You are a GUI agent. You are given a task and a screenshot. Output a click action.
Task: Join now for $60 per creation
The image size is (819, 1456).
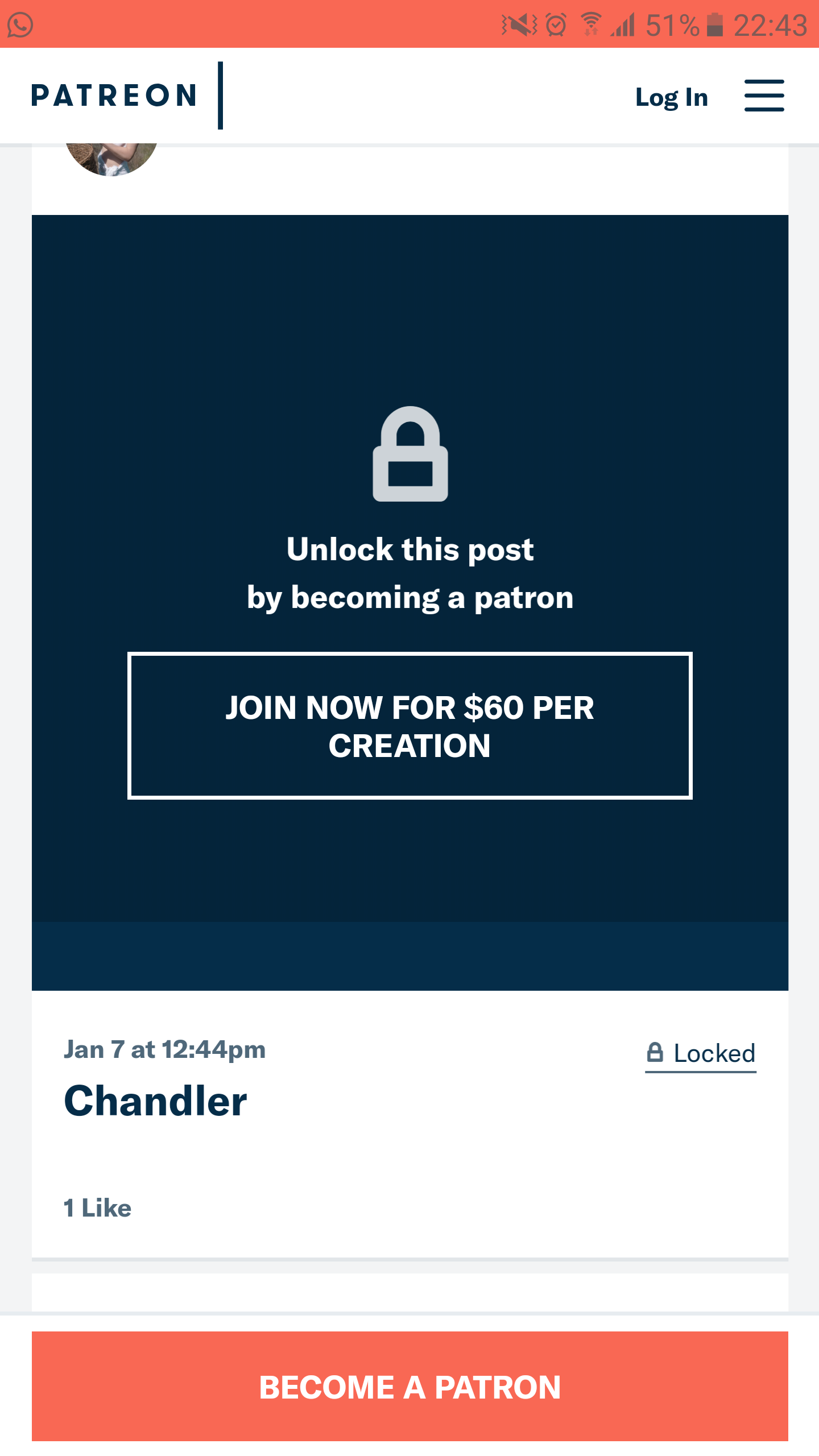(x=409, y=726)
